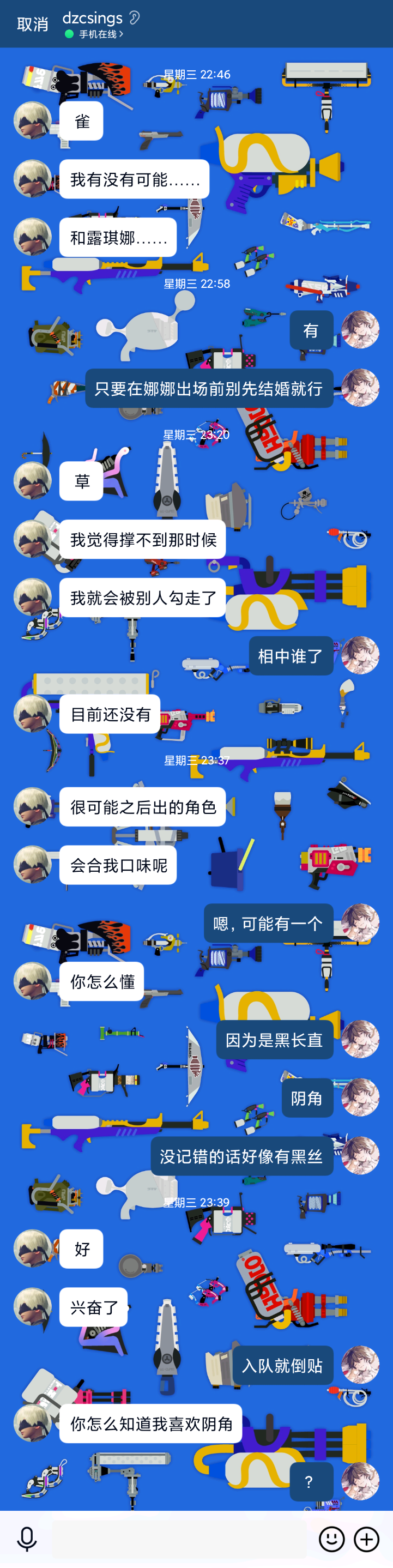Tap the voice input microphone
Image resolution: width=393 pixels, height=1568 pixels.
[27, 1540]
